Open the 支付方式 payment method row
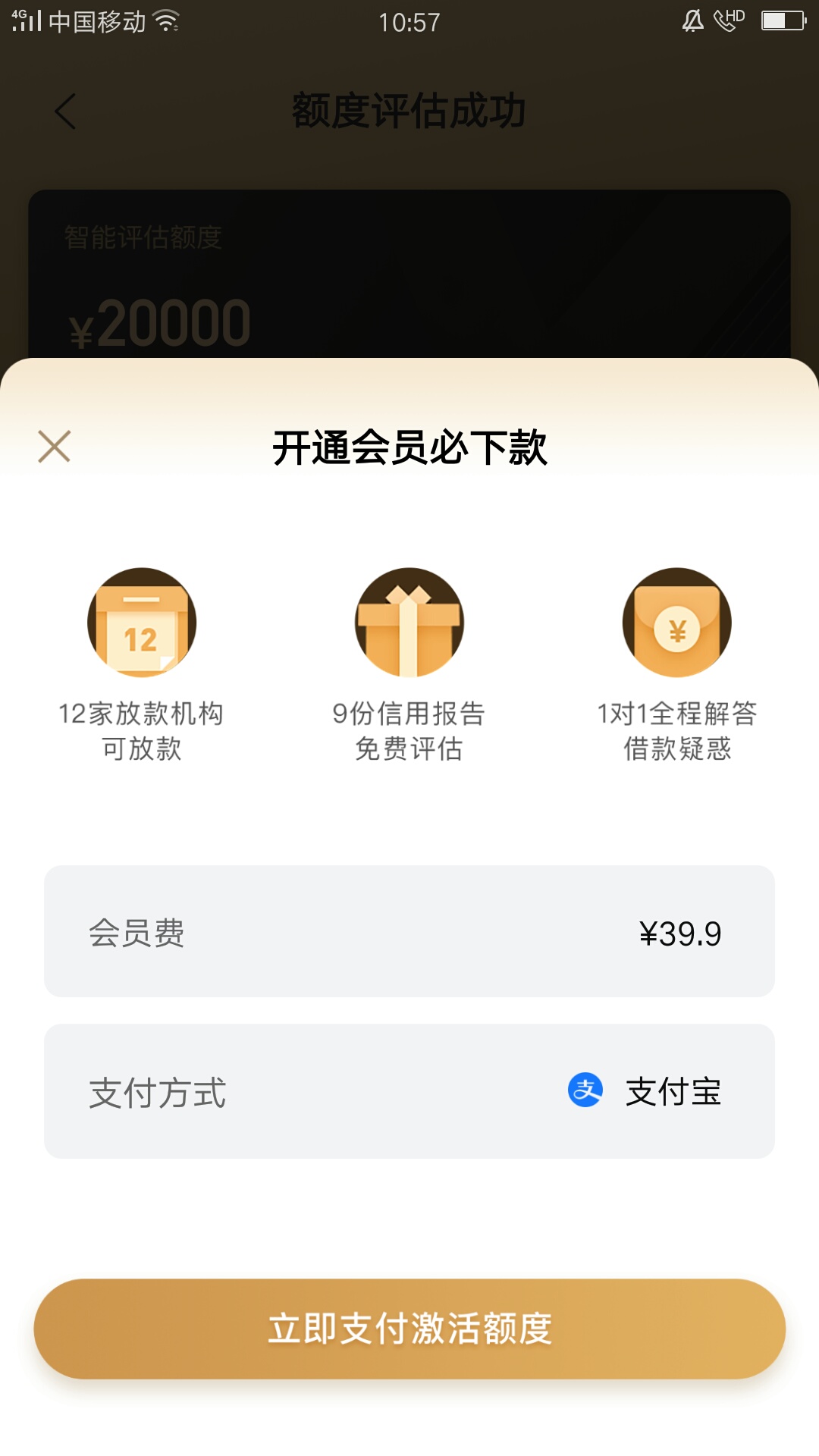Viewport: 819px width, 1456px height. [409, 1091]
